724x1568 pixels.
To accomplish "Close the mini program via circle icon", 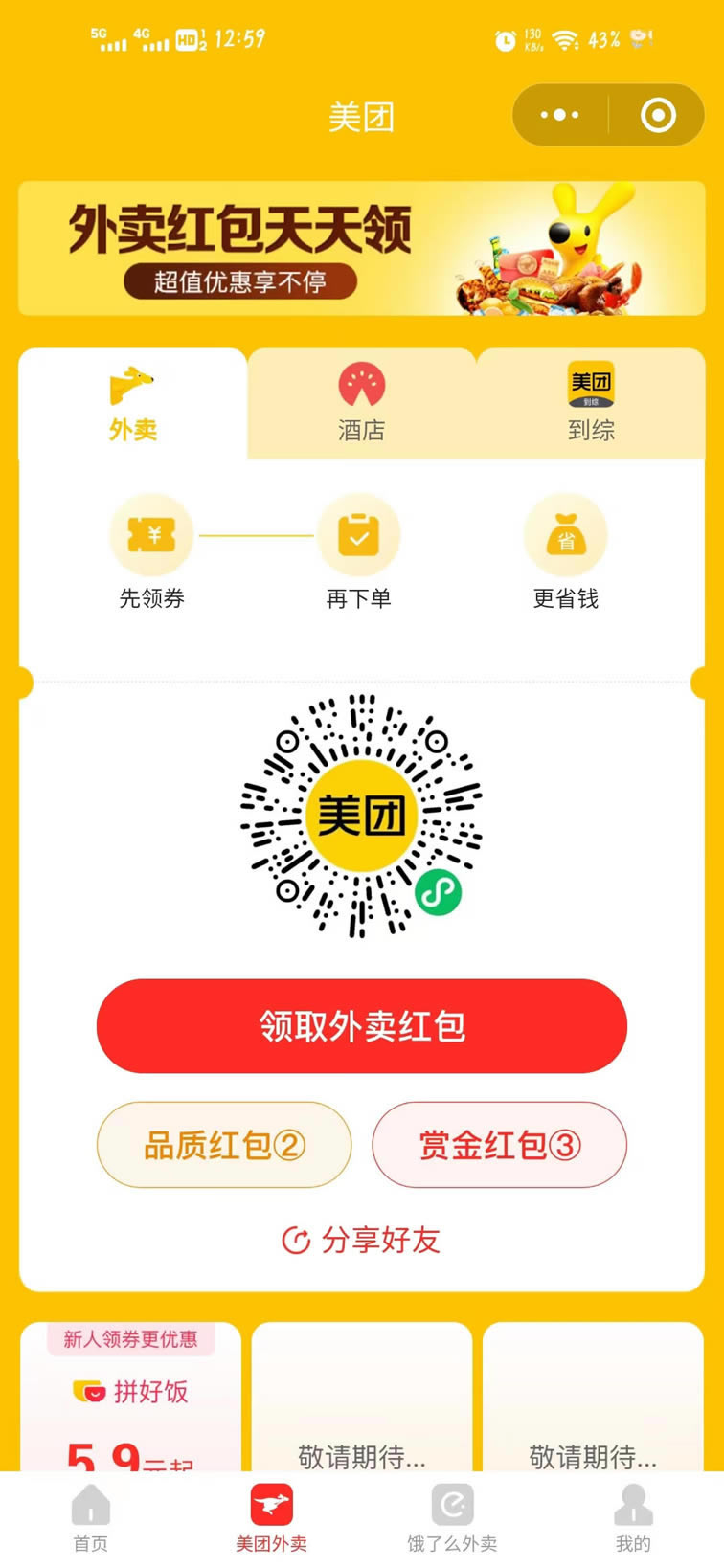I will coord(658,115).
